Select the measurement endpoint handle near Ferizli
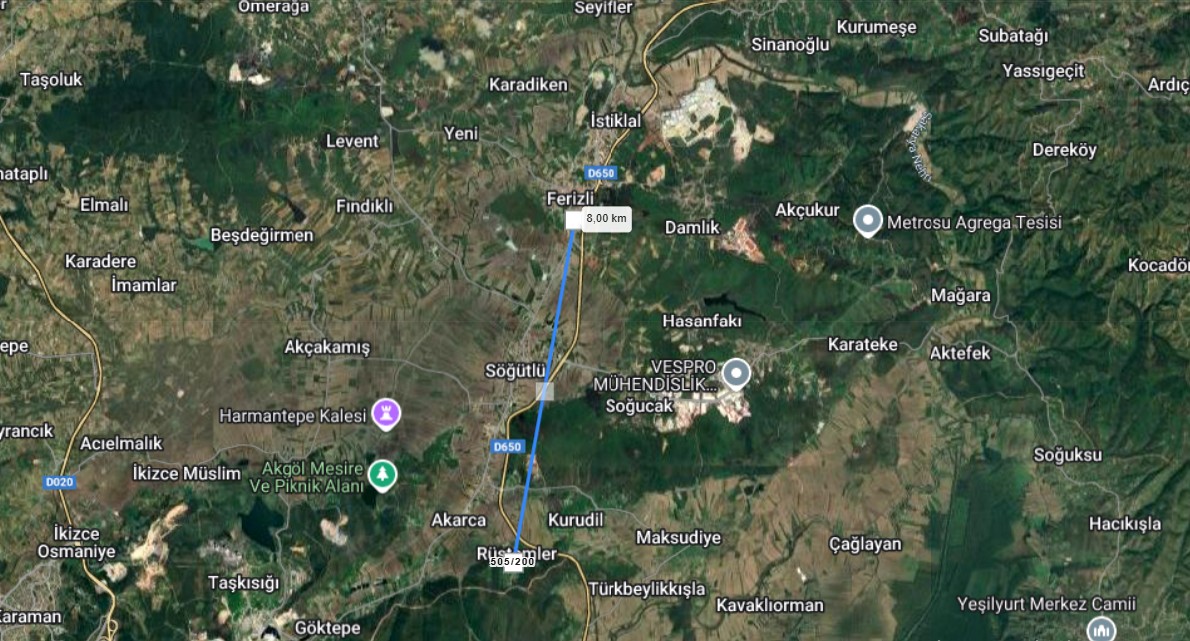Screen dimensions: 1190x641 (x=574, y=220)
